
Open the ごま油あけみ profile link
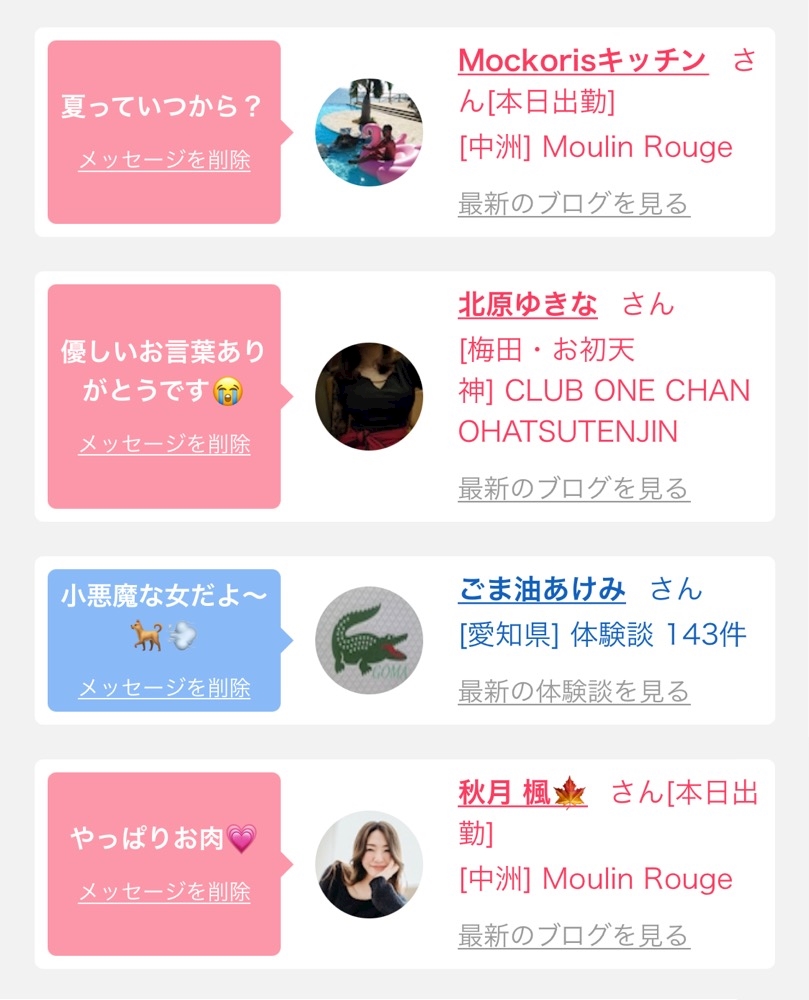pyautogui.click(x=542, y=589)
